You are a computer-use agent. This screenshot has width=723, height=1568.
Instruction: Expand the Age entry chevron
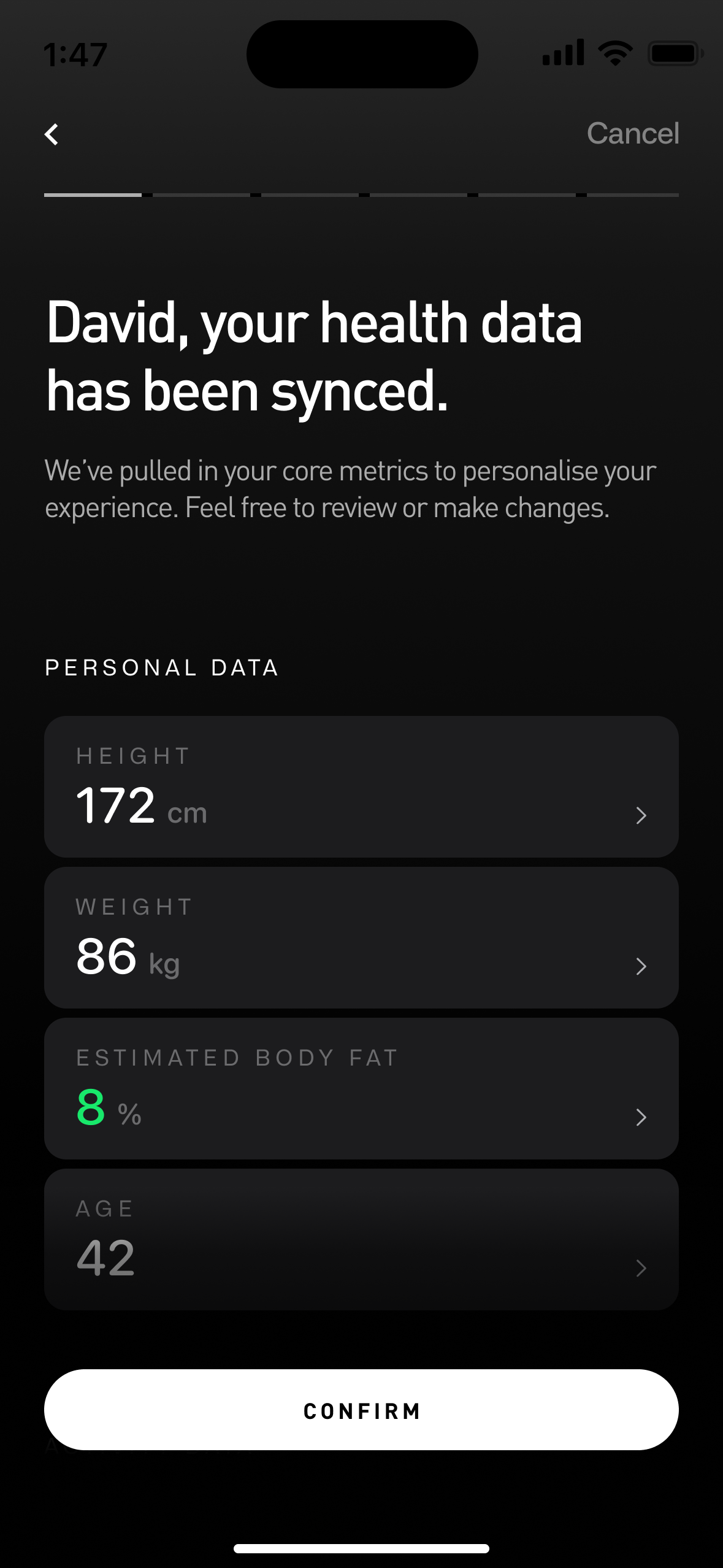tap(641, 1268)
